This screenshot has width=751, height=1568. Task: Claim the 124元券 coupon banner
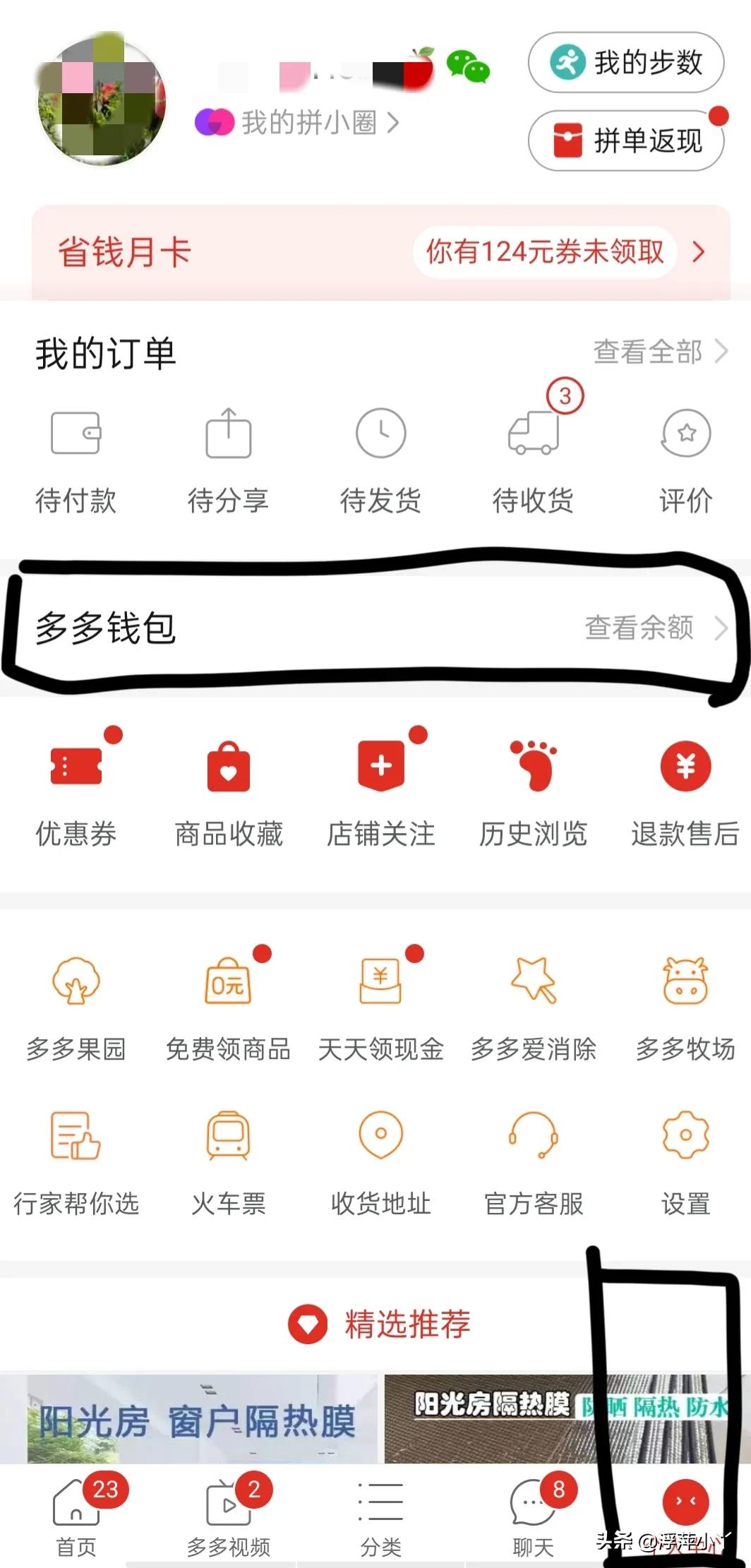point(543,252)
